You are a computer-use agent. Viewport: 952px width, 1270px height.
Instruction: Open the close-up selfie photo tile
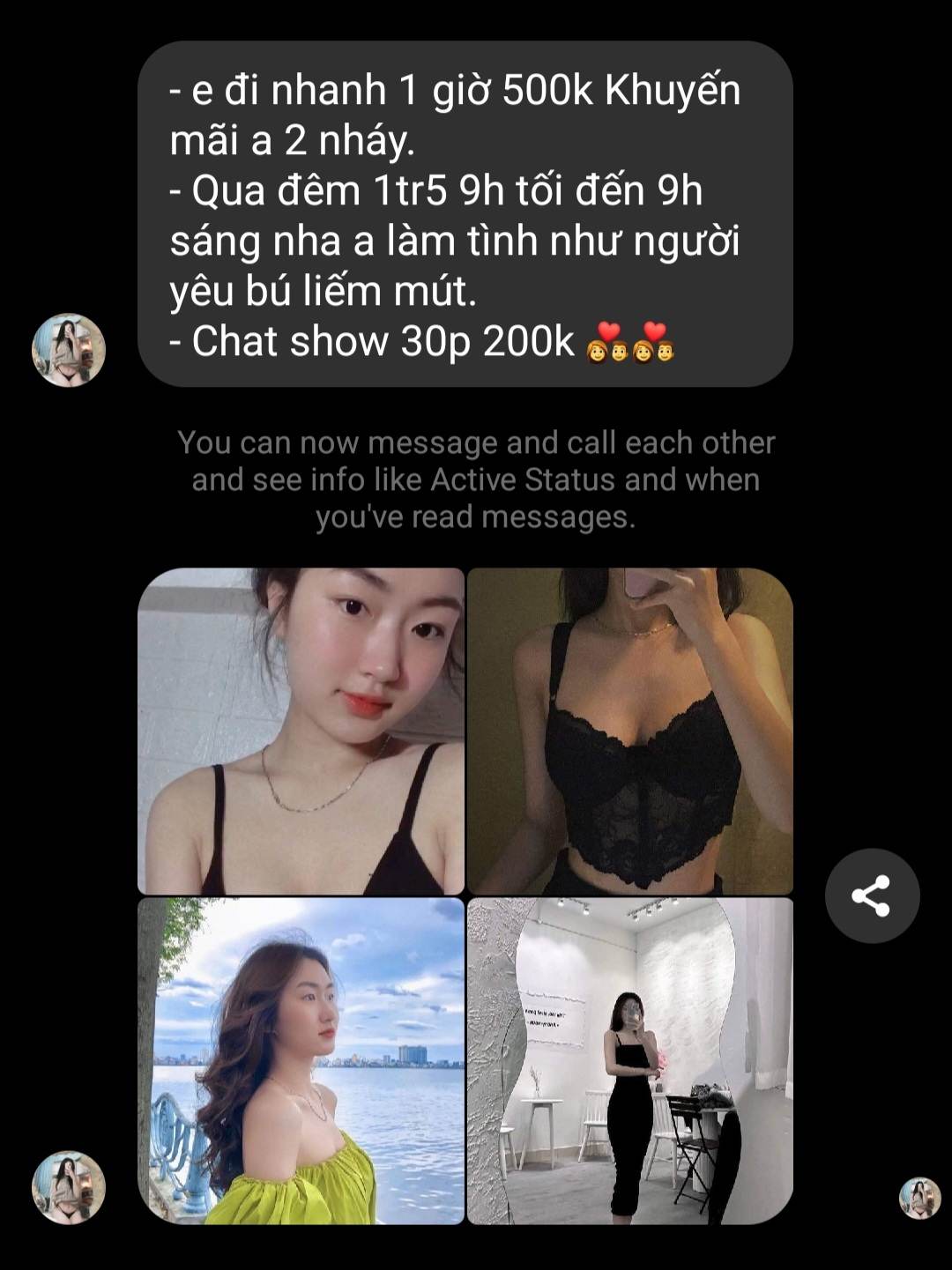pos(301,731)
